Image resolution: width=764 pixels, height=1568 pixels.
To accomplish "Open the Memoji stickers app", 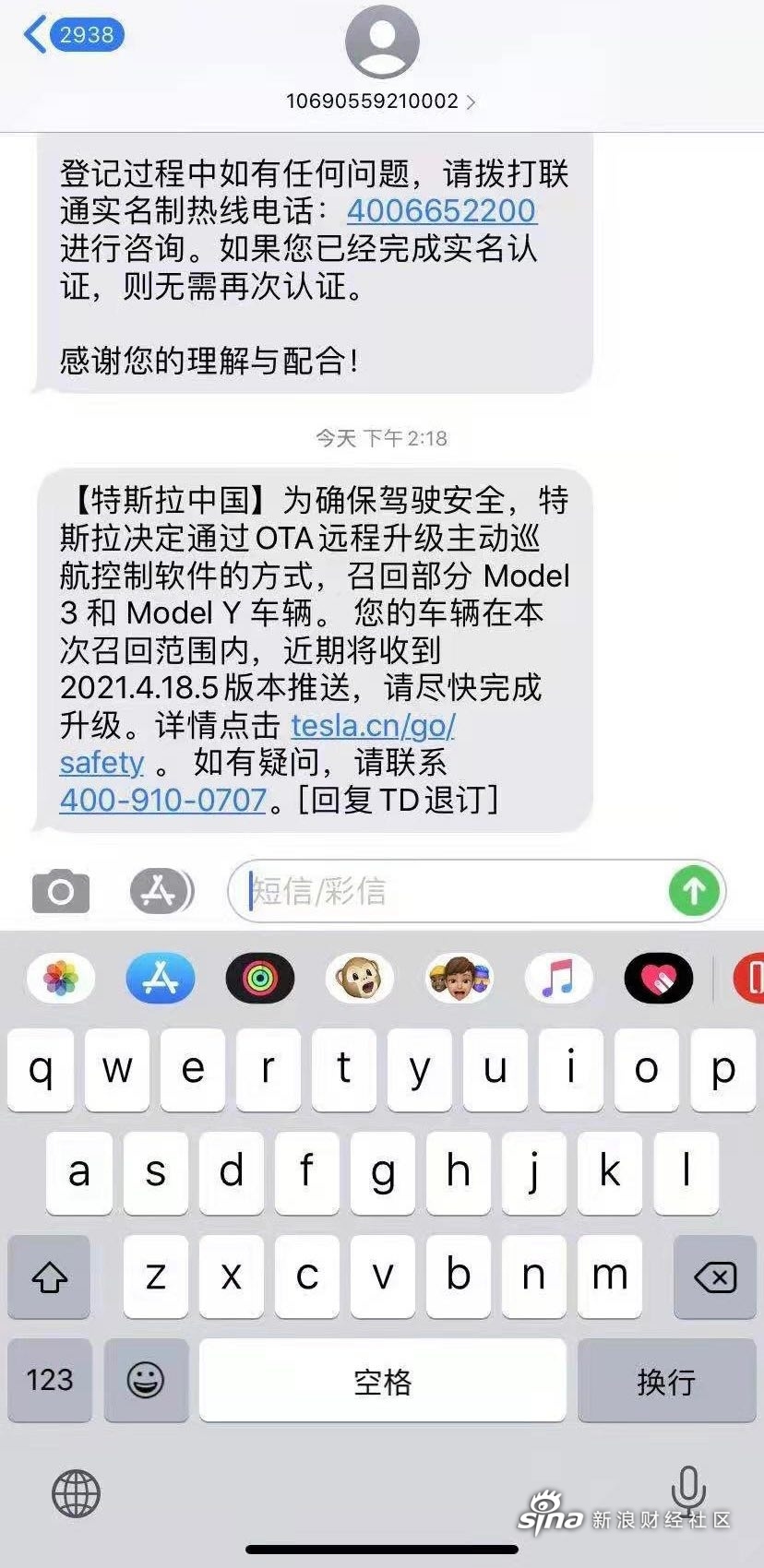I will [460, 979].
